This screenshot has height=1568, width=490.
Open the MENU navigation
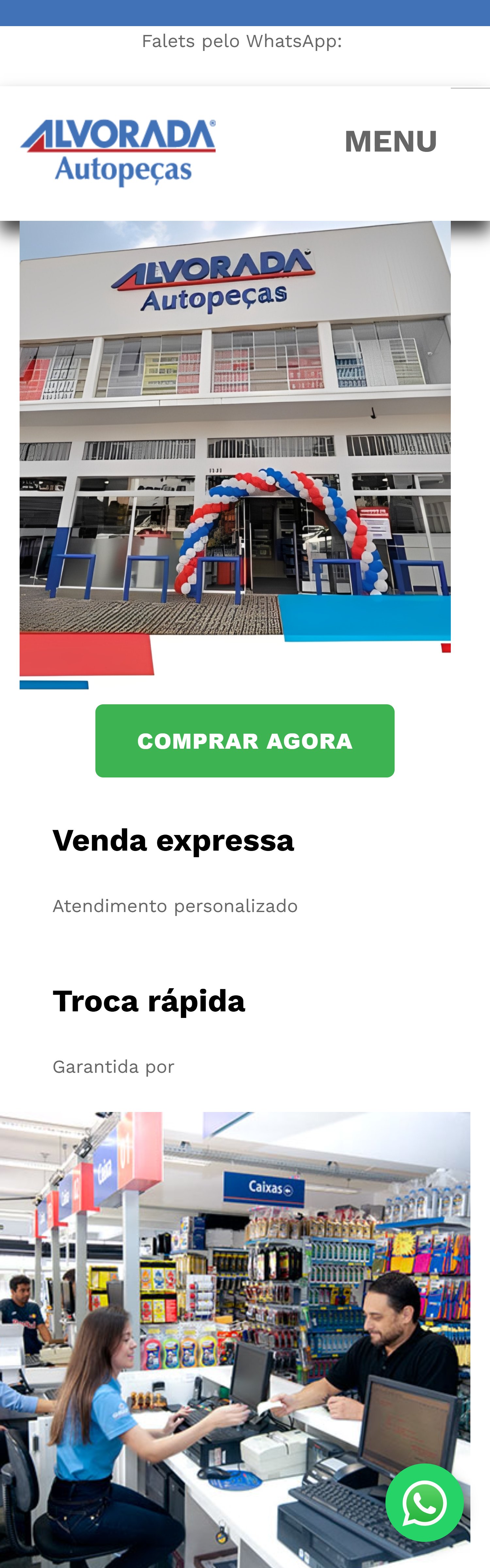(x=390, y=141)
